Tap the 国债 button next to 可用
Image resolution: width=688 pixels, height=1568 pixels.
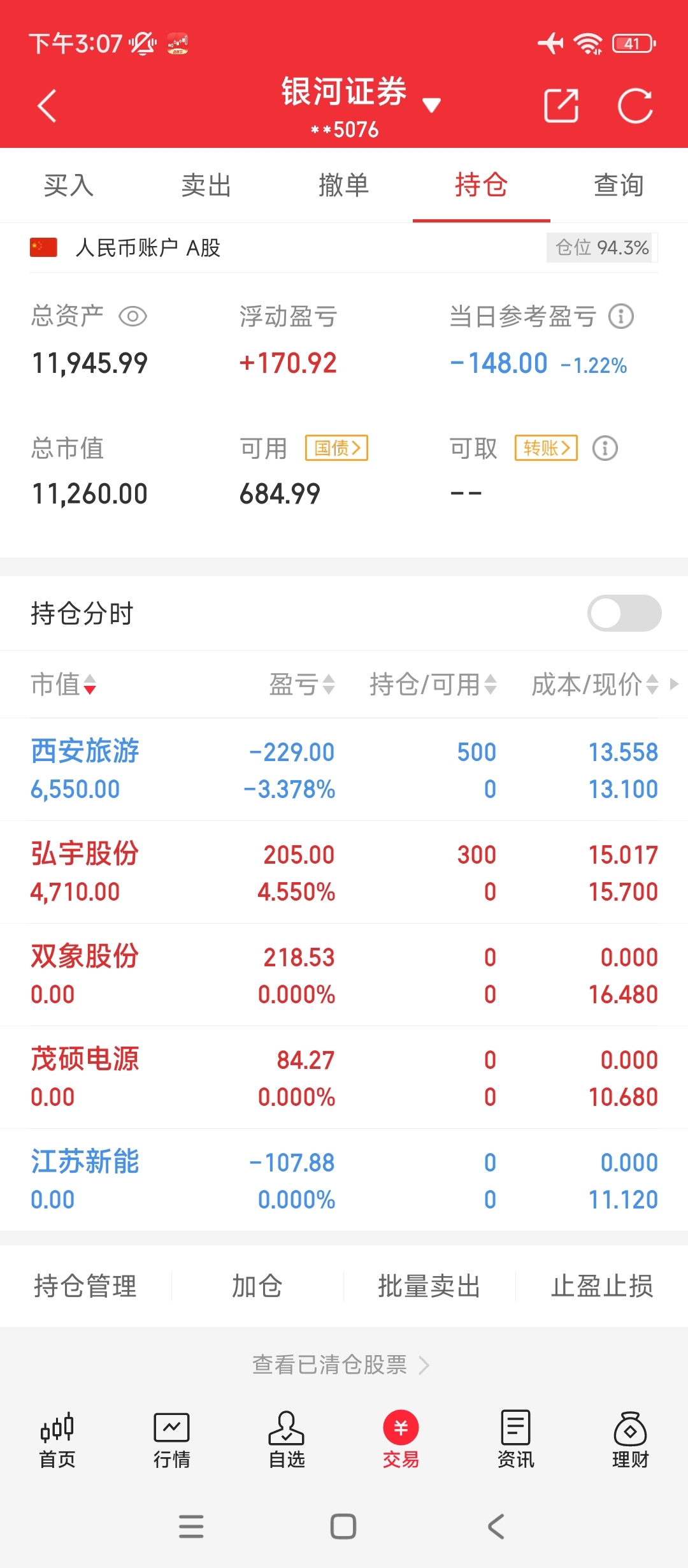pyautogui.click(x=337, y=448)
